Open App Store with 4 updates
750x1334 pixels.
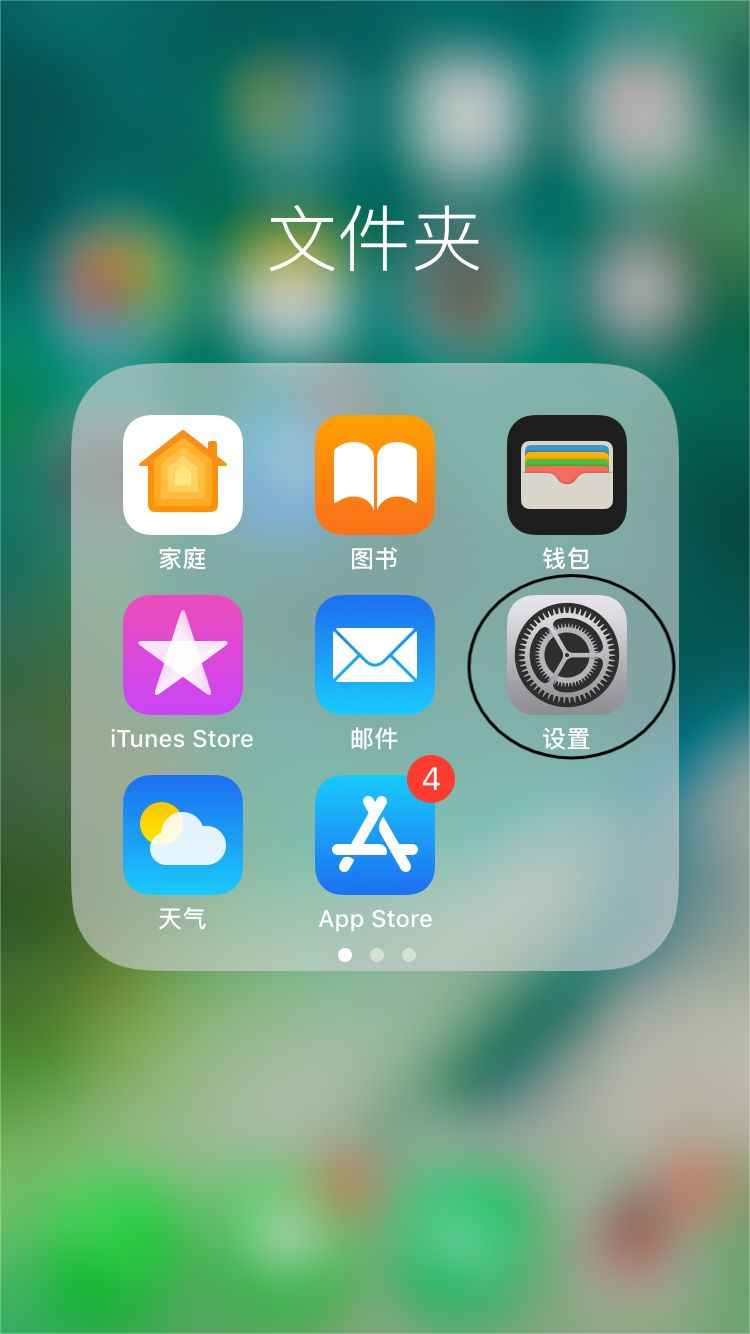tap(375, 835)
